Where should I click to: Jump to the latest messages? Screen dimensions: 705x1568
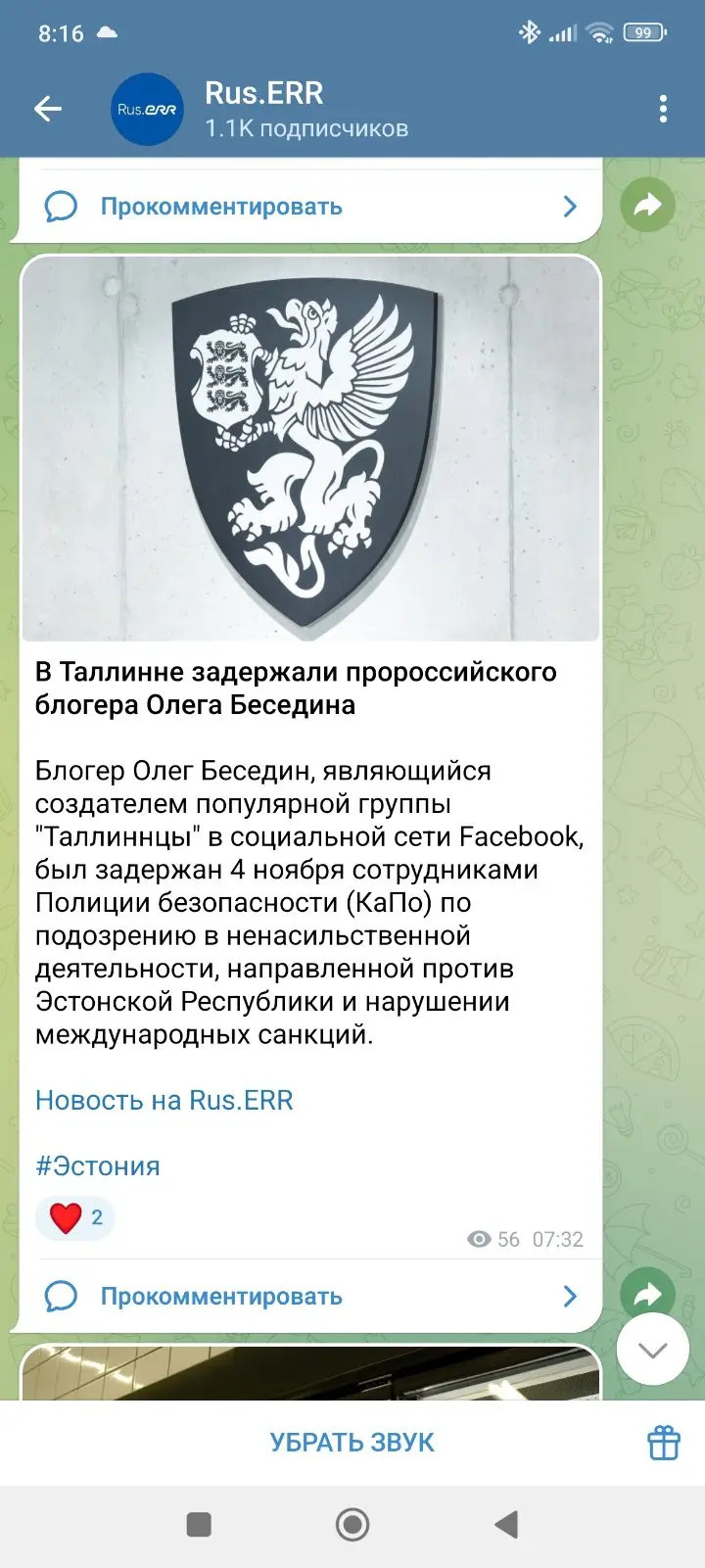652,1350
